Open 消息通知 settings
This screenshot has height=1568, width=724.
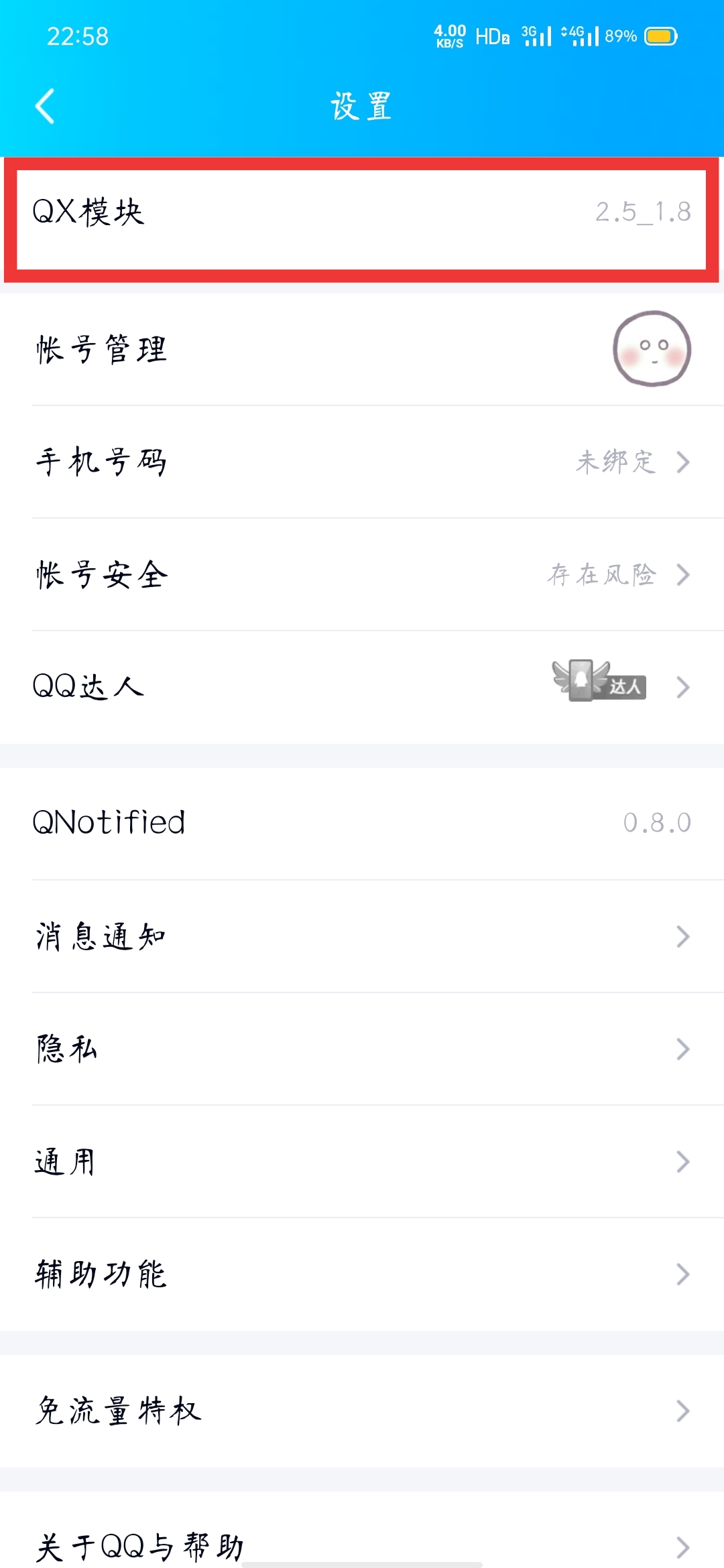pyautogui.click(x=362, y=936)
